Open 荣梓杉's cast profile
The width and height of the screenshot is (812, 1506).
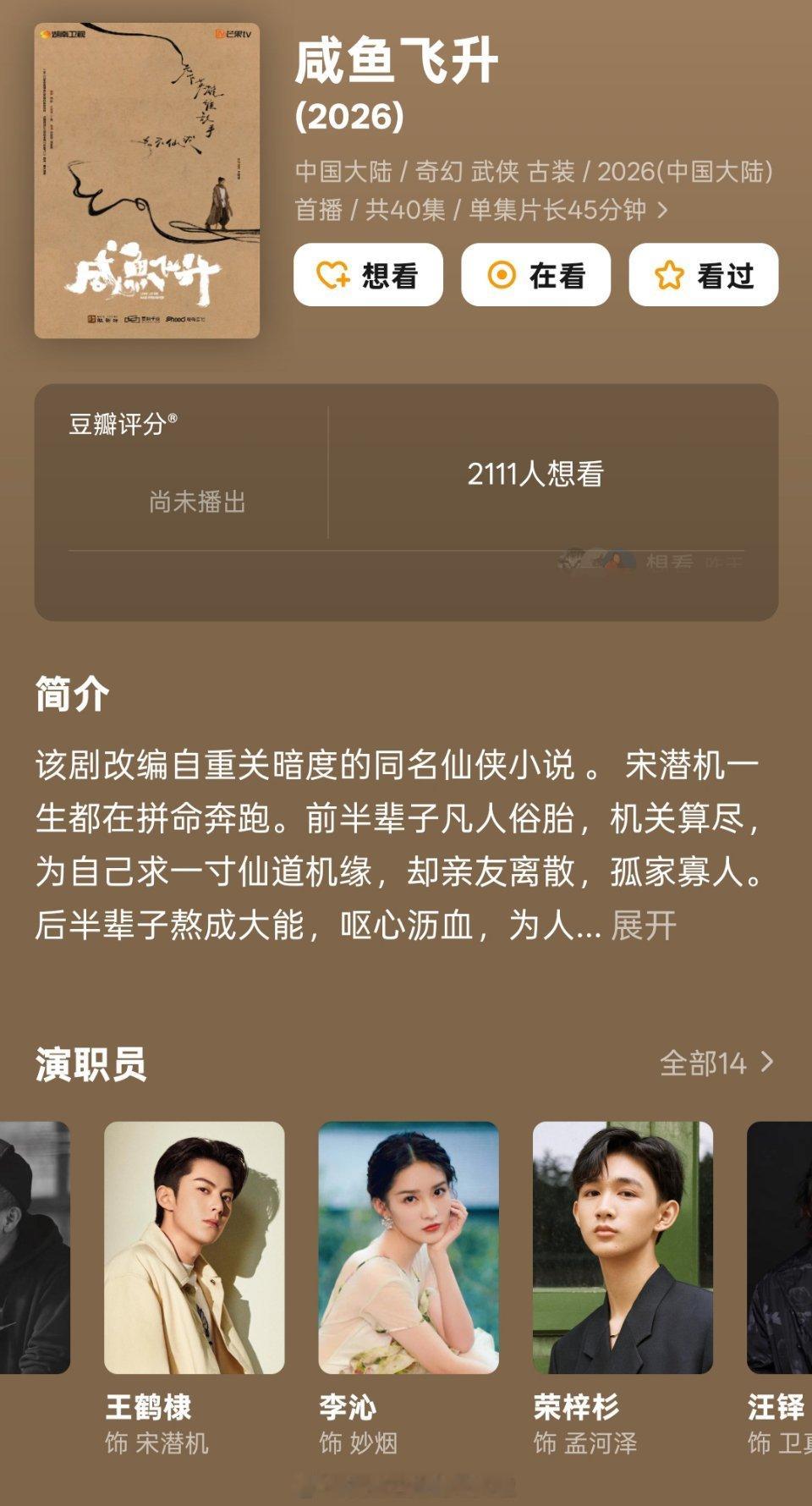(623, 1247)
